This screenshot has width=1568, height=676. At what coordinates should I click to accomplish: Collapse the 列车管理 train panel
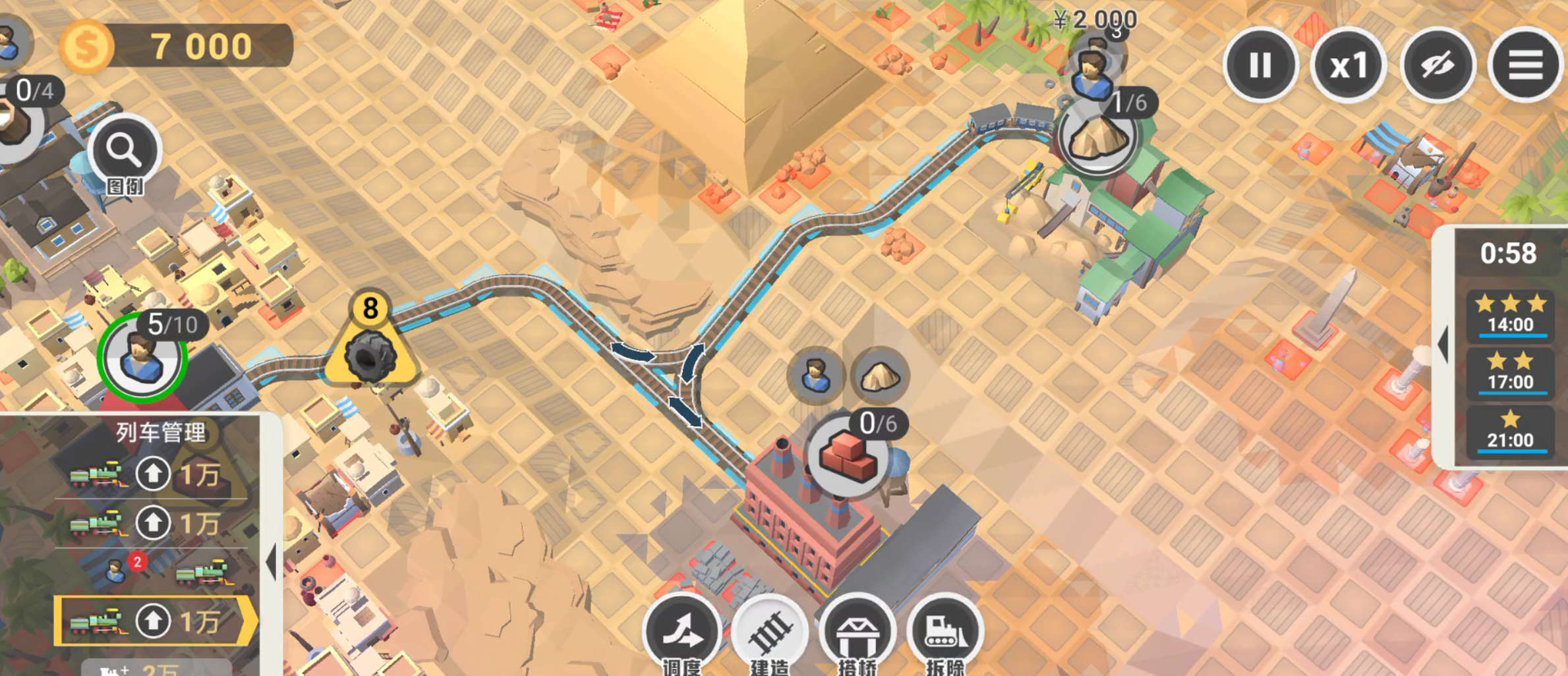[271, 561]
